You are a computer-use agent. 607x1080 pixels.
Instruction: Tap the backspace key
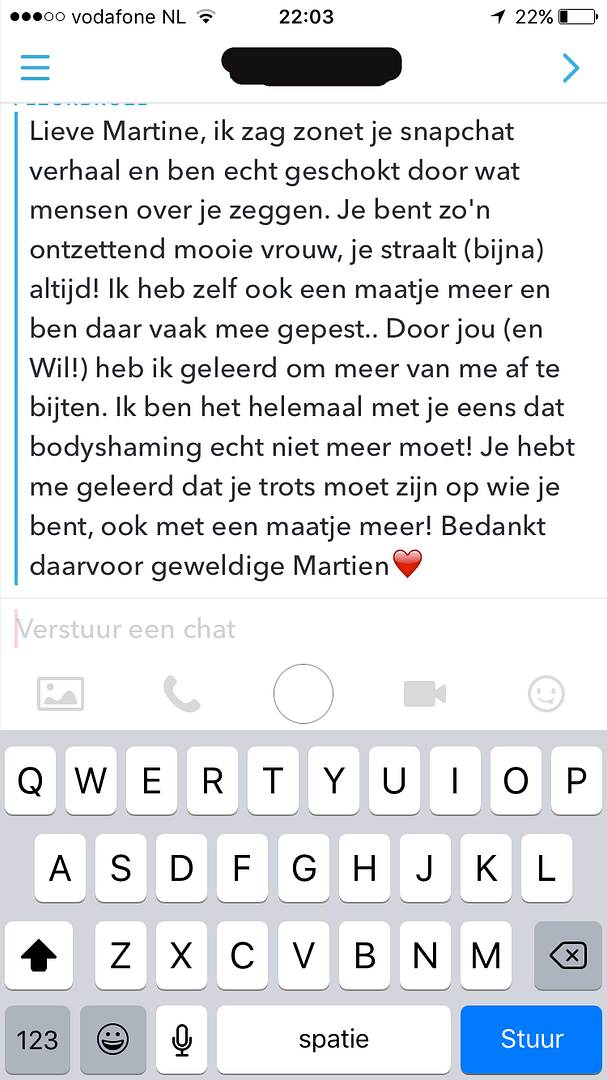click(568, 957)
